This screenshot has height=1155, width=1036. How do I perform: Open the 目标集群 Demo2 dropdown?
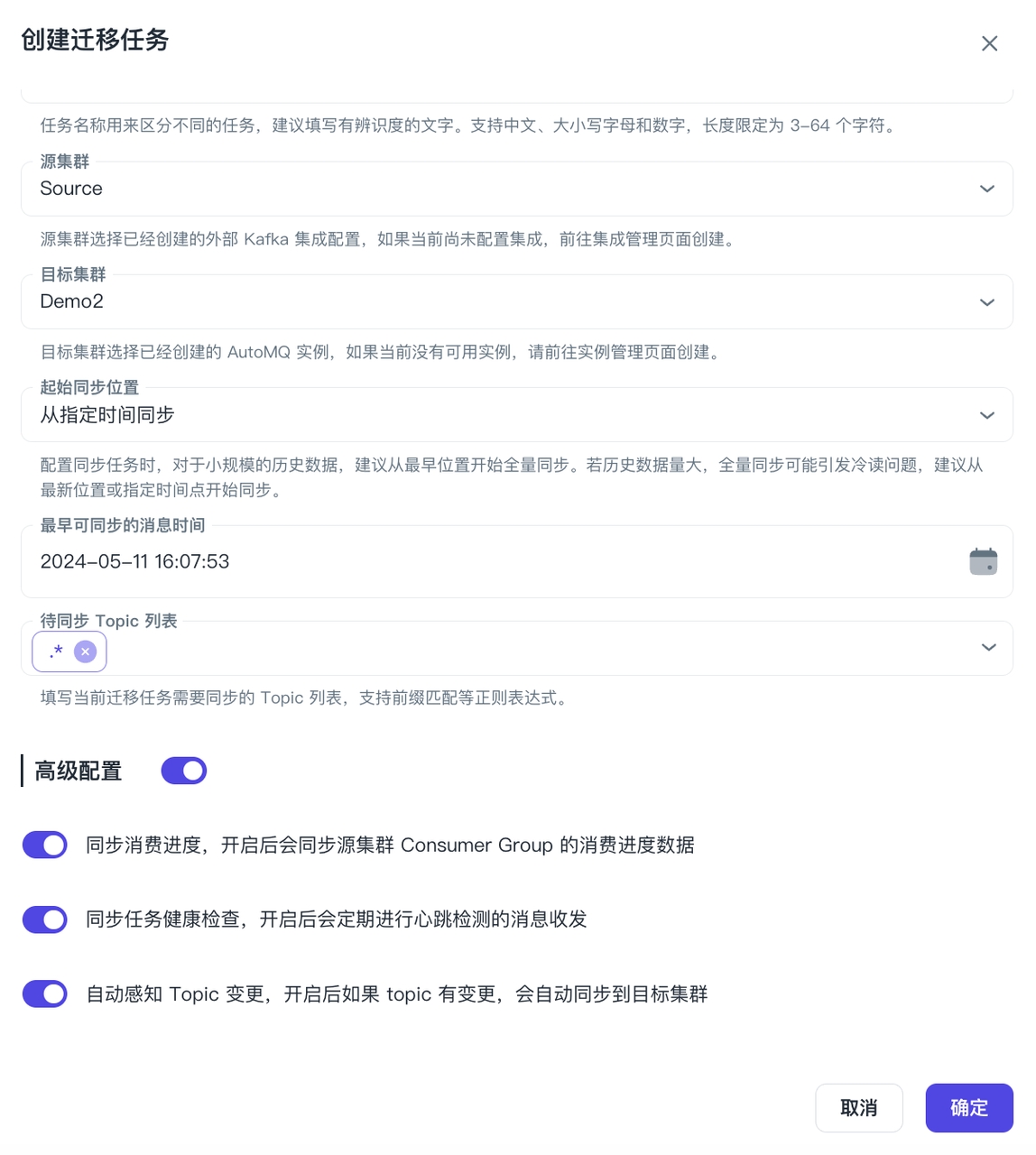pos(986,302)
